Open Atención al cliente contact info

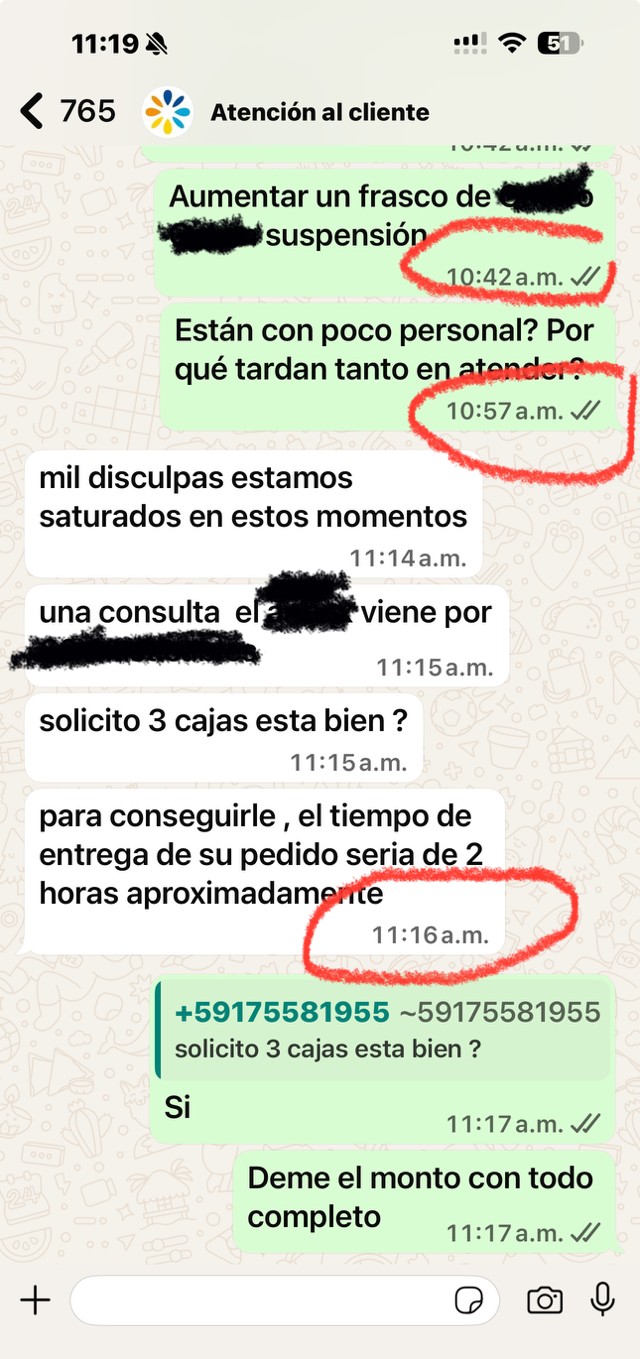click(318, 112)
